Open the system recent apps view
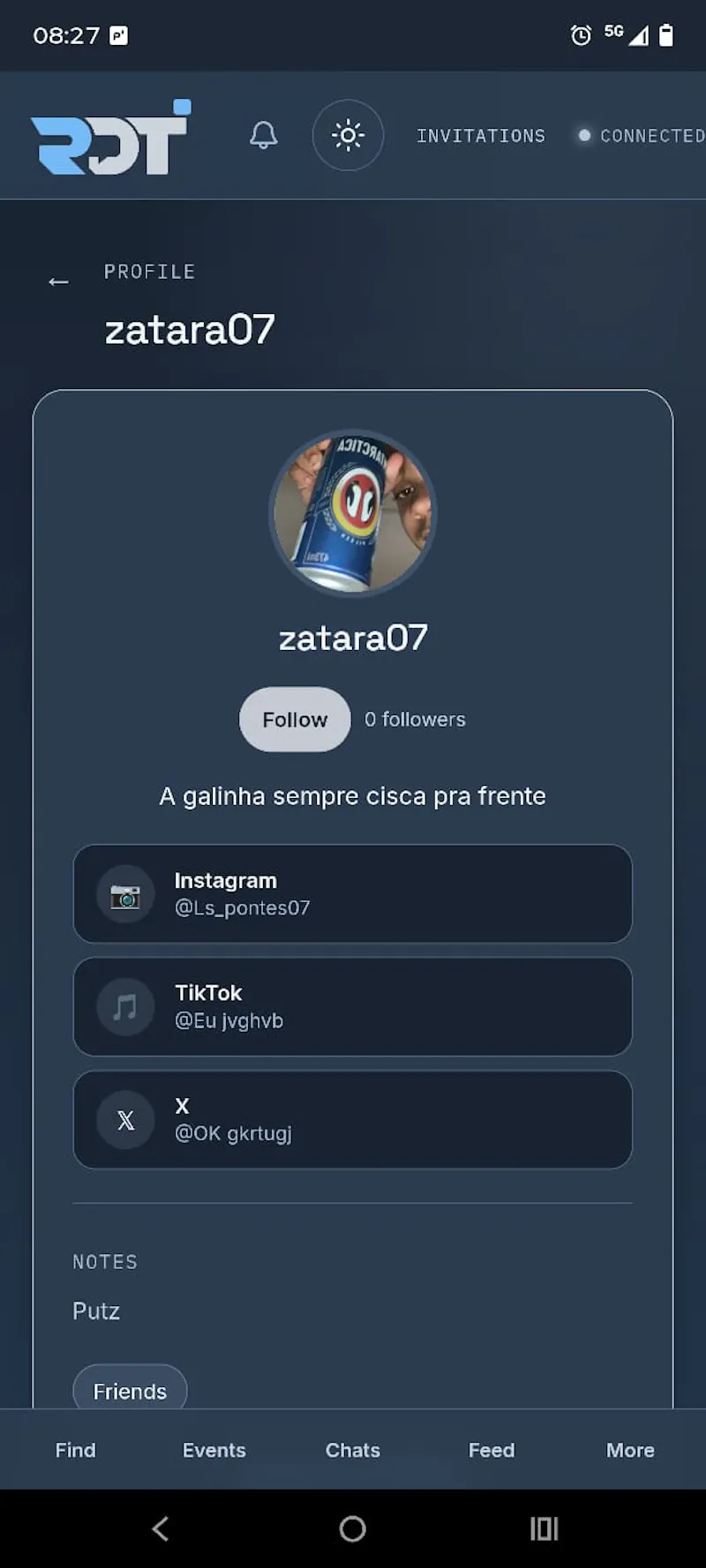The image size is (706, 1568). coord(544,1528)
